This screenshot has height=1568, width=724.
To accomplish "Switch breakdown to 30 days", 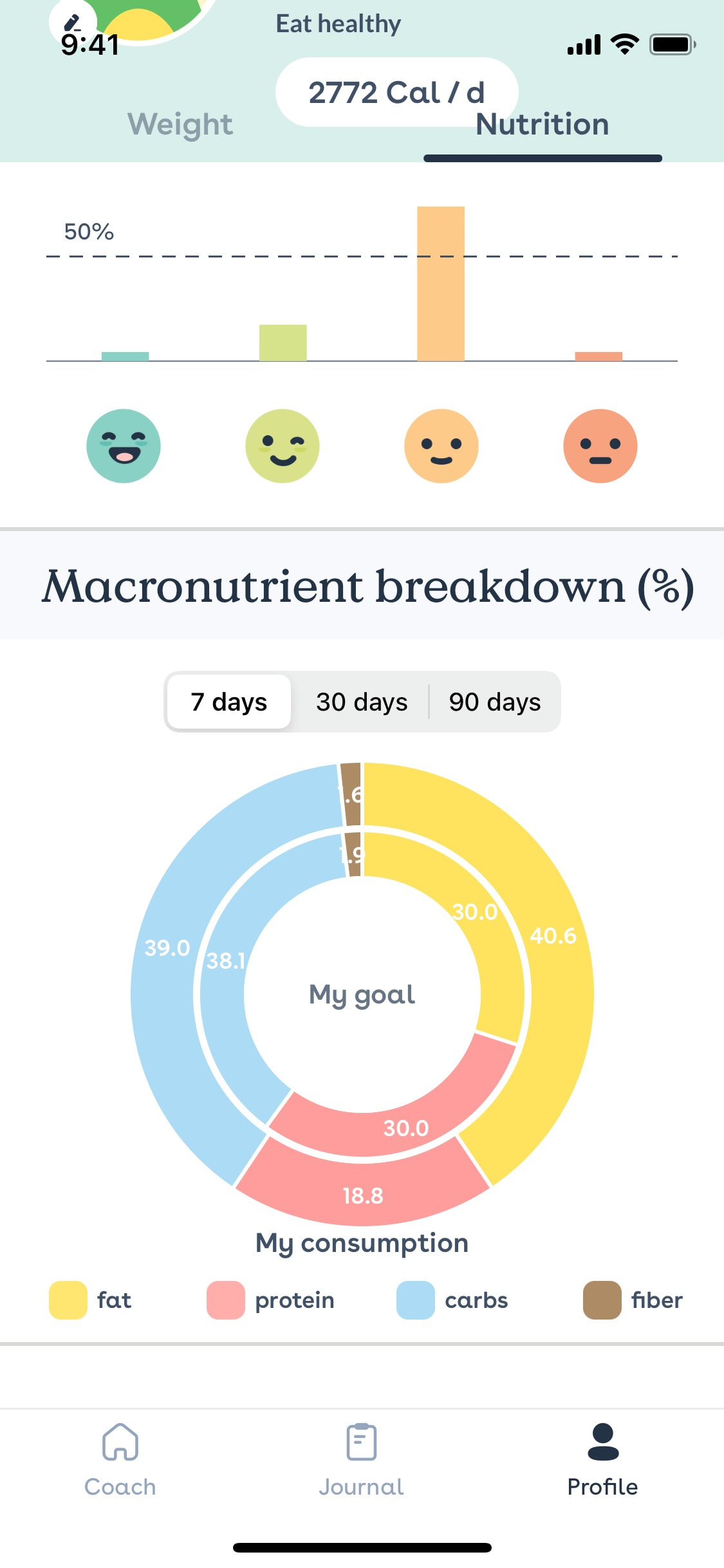I will coord(362,702).
